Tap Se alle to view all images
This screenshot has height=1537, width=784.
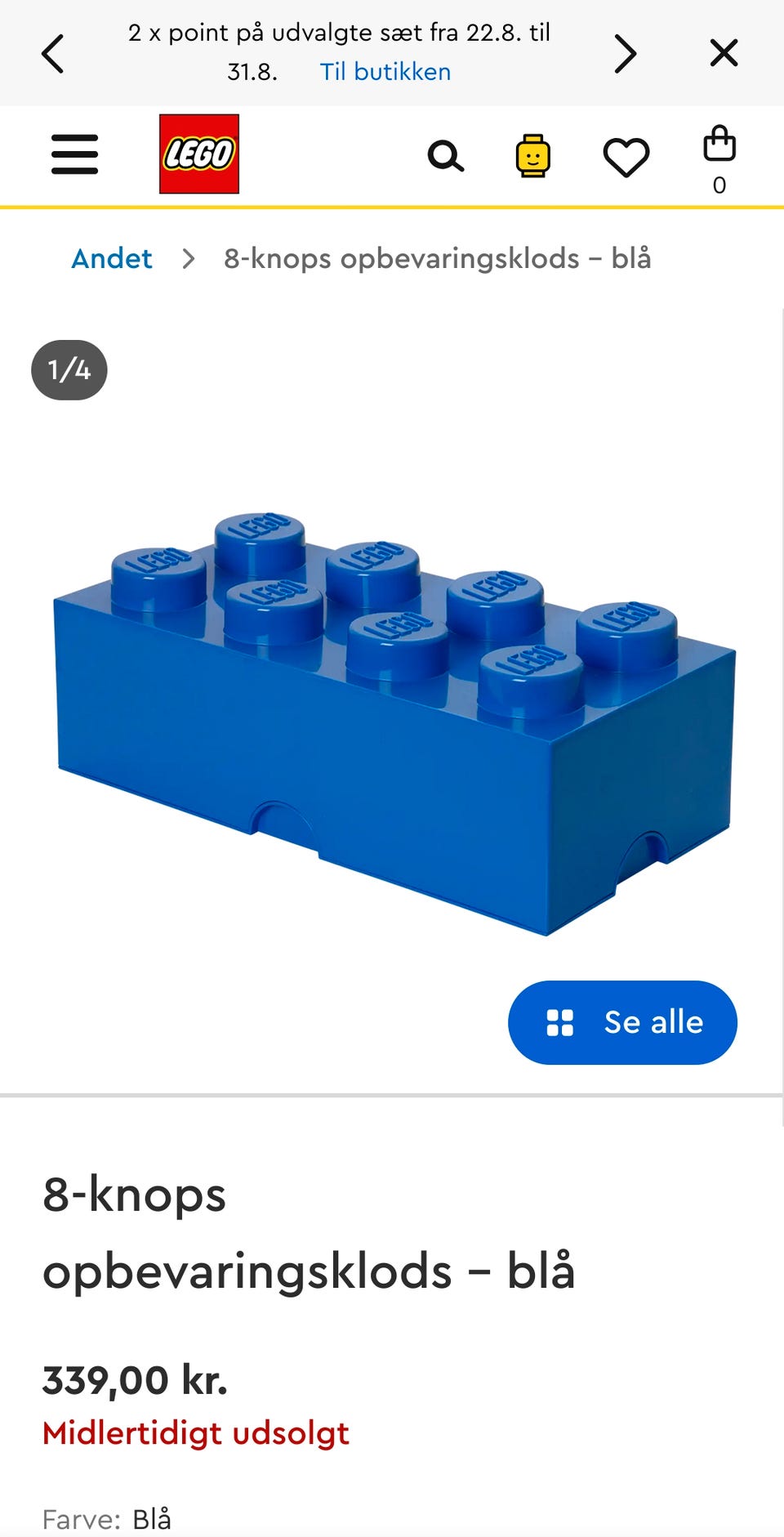(622, 1022)
